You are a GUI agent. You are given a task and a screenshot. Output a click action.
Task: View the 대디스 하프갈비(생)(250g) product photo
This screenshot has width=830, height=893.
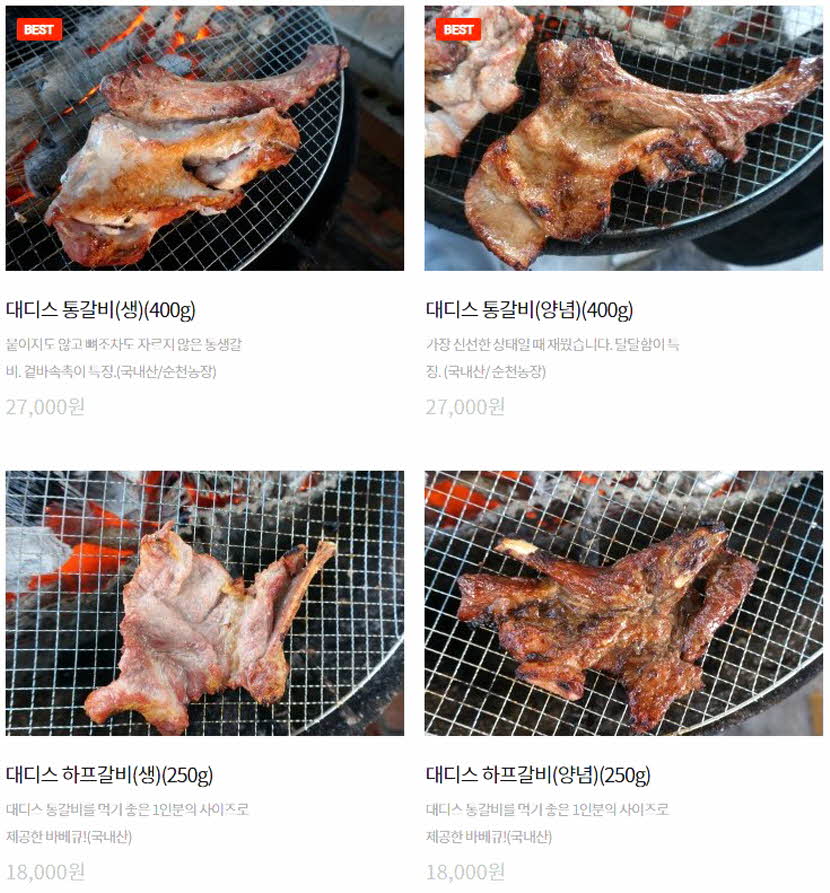(205, 603)
